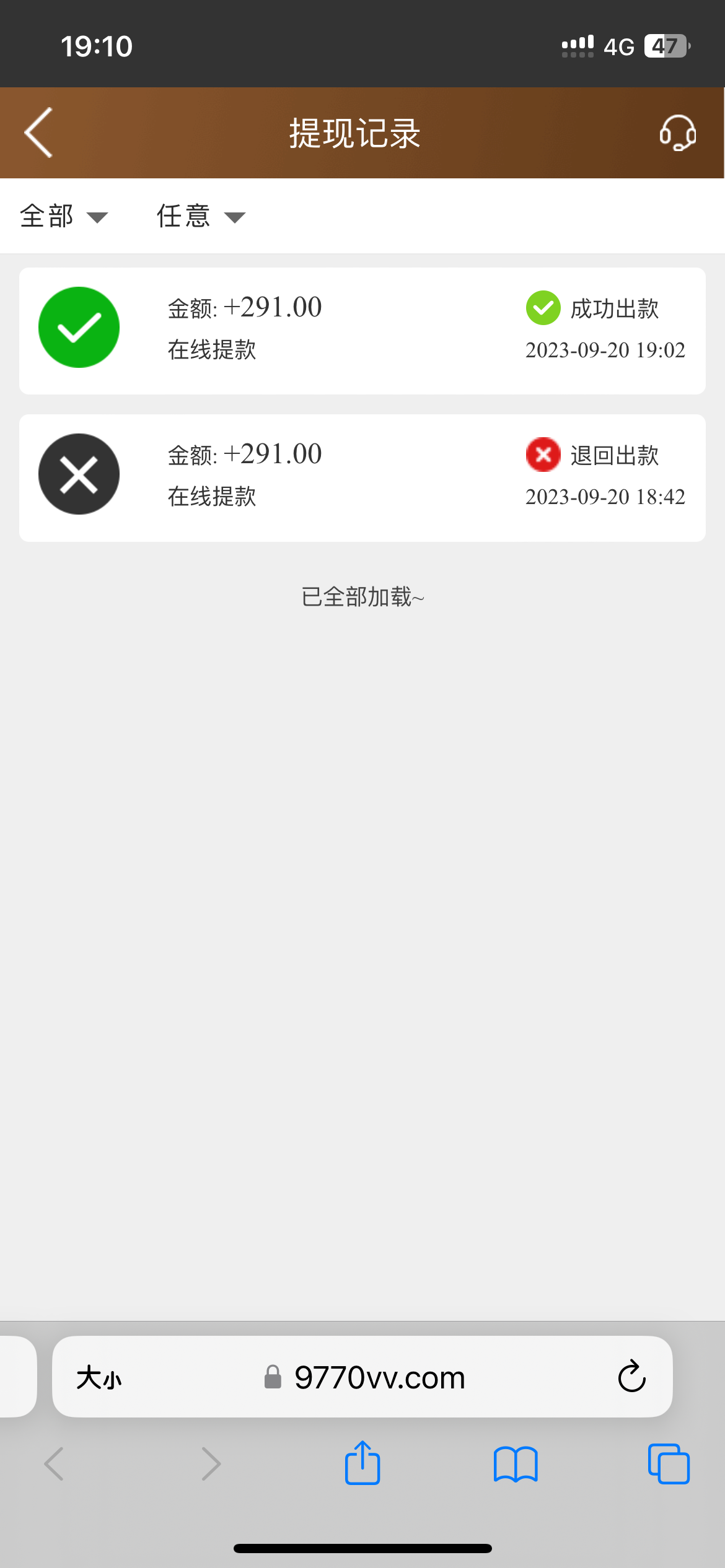This screenshot has height=1568, width=725.
Task: Open the 成功出款 withdrawal record
Action: [x=362, y=331]
